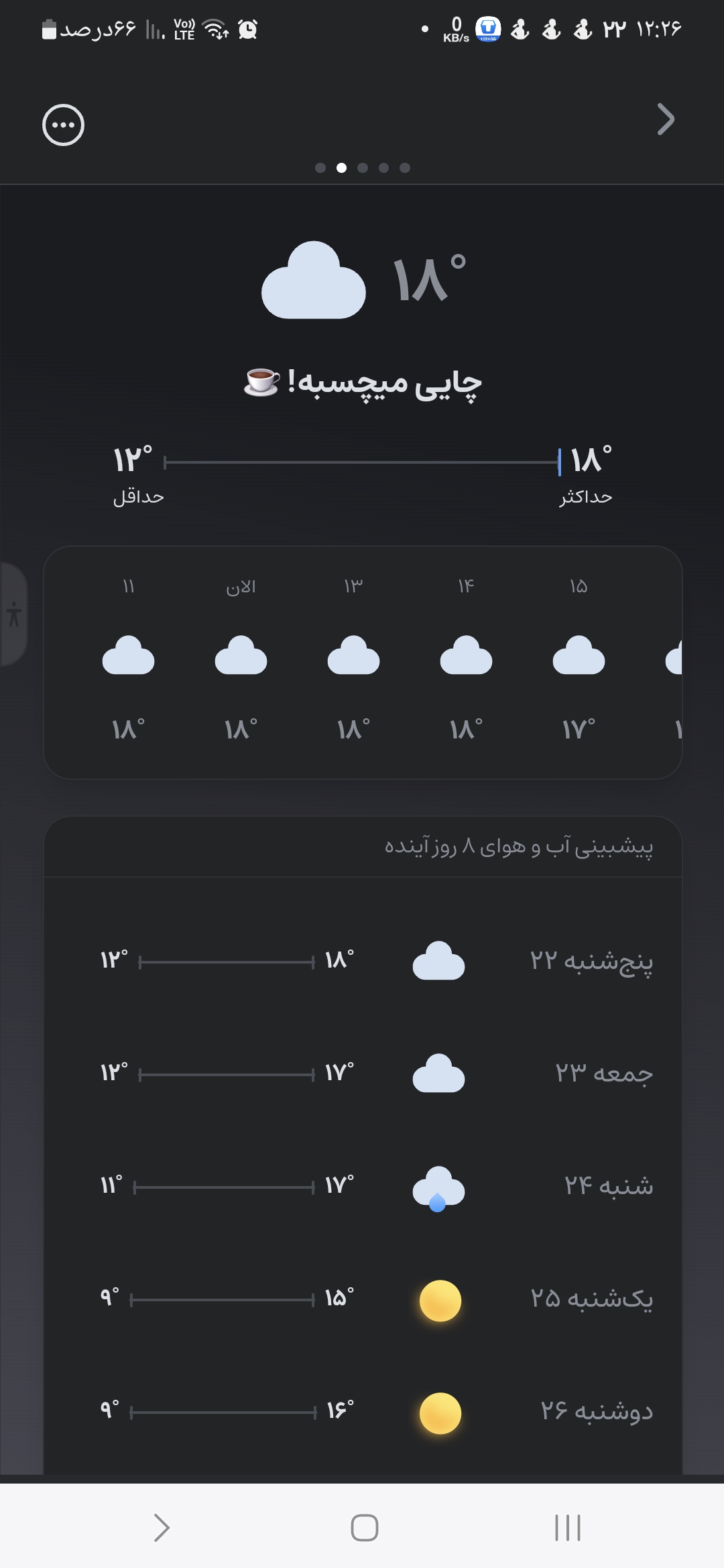Open forecast for یکشنبه ۲۵
This screenshot has height=1568, width=724.
(363, 1300)
